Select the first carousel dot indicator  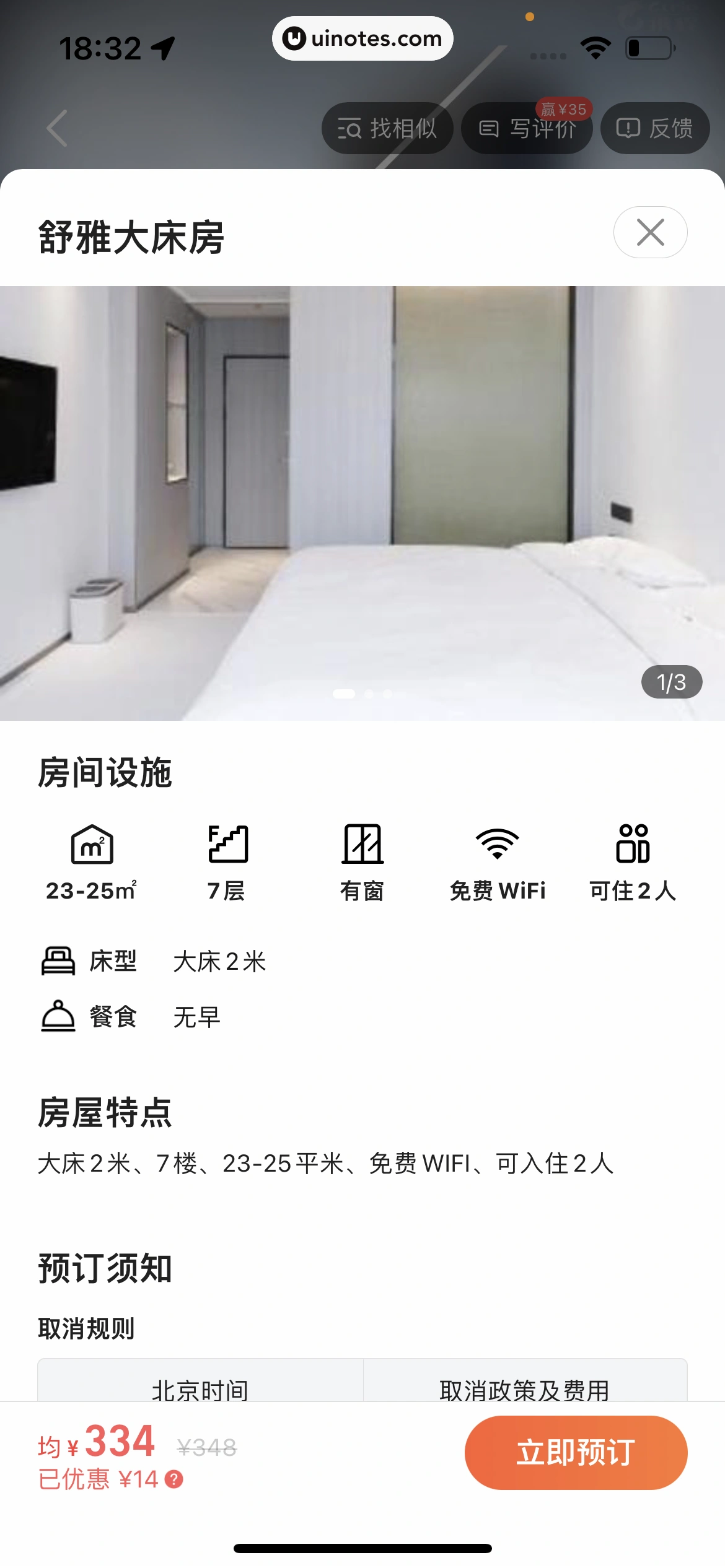345,694
